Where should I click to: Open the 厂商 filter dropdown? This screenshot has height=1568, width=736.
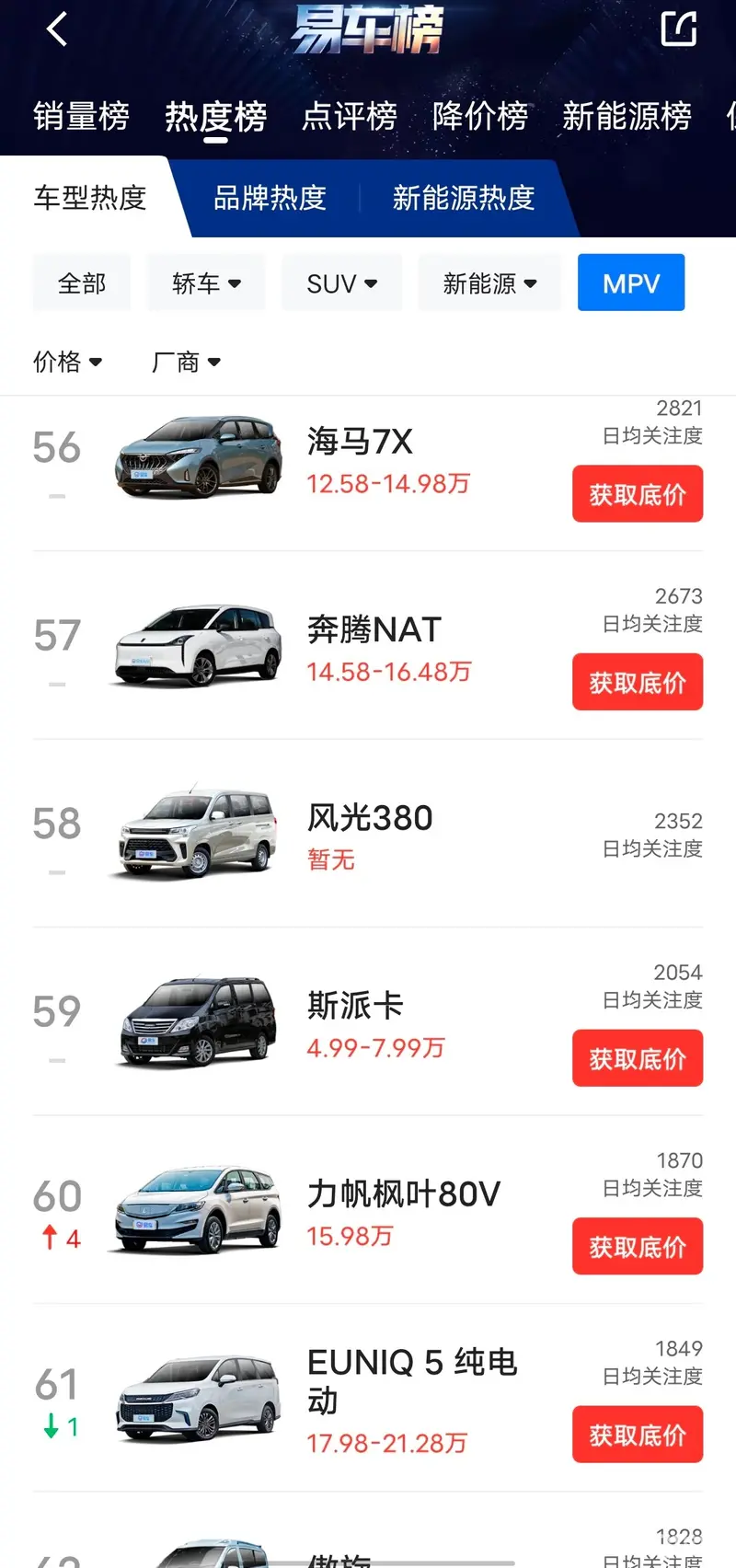(x=186, y=362)
